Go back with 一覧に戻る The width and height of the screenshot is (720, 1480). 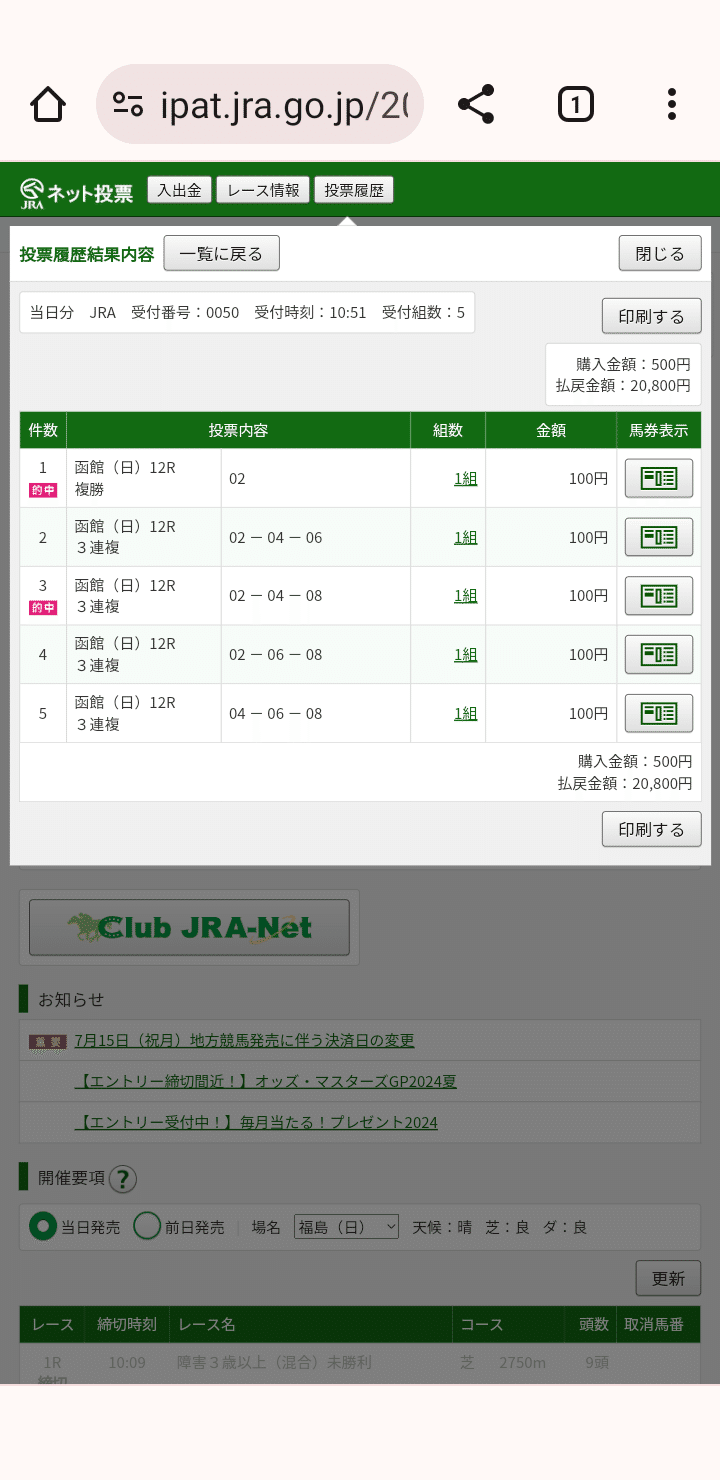221,254
